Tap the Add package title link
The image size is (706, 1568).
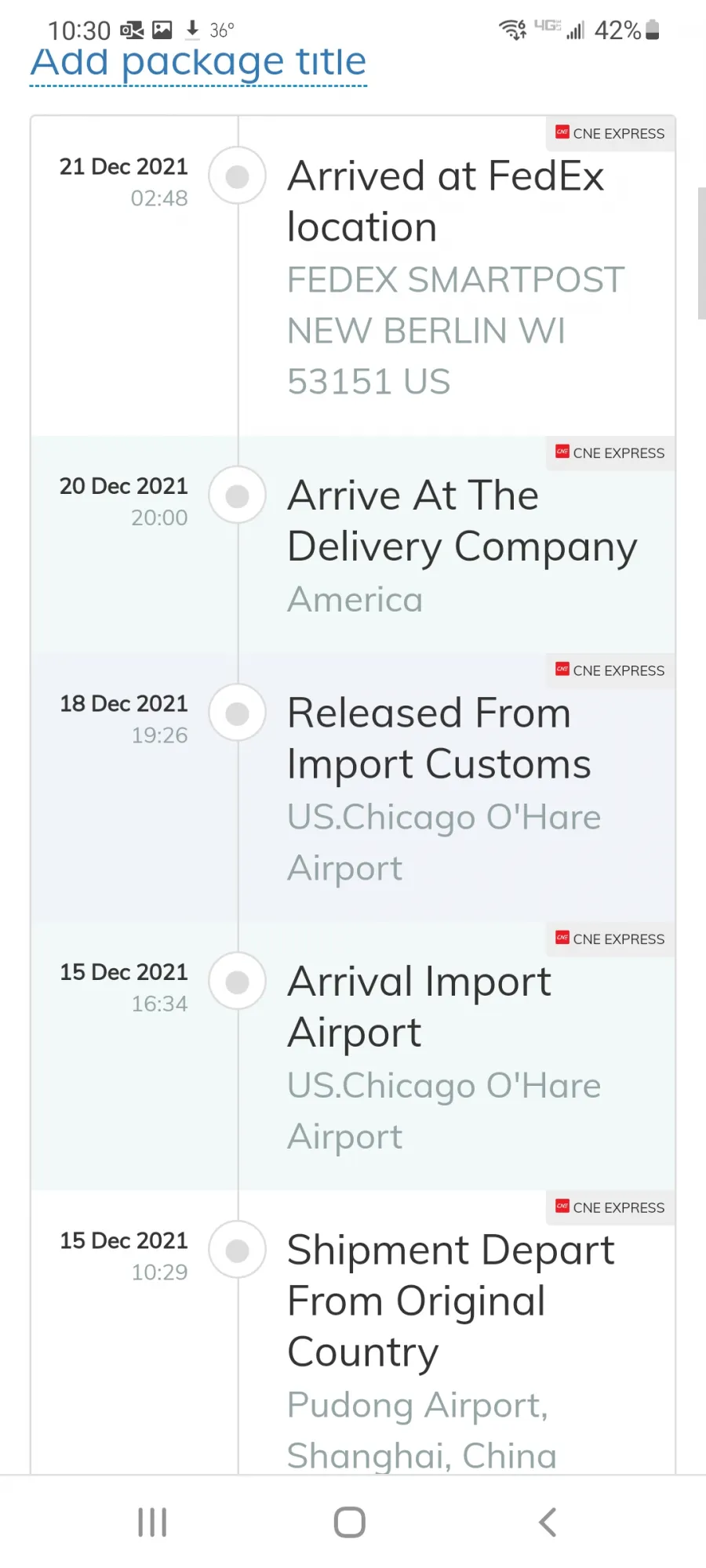pos(198,63)
